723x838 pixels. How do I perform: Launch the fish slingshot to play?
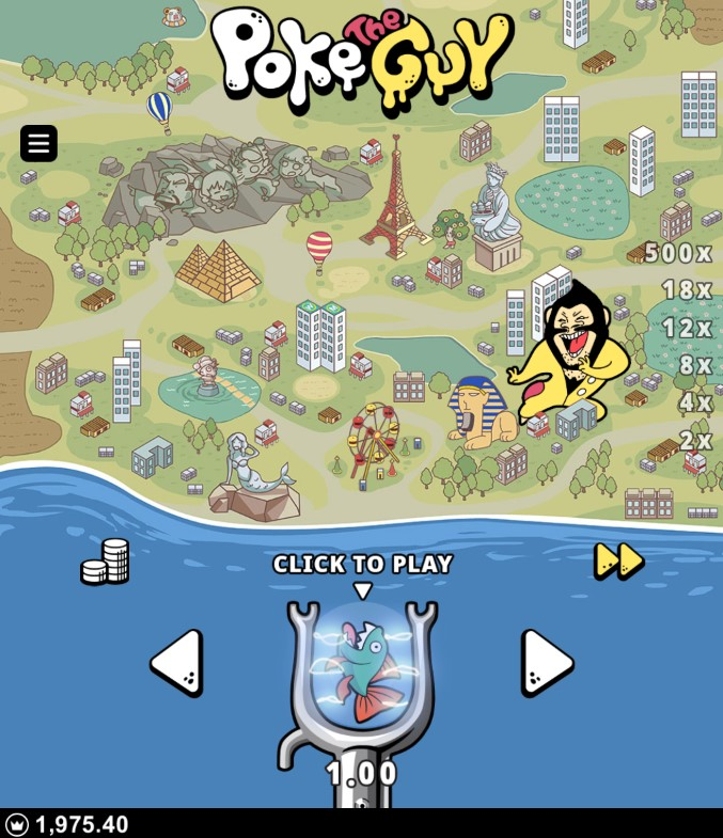pyautogui.click(x=362, y=662)
